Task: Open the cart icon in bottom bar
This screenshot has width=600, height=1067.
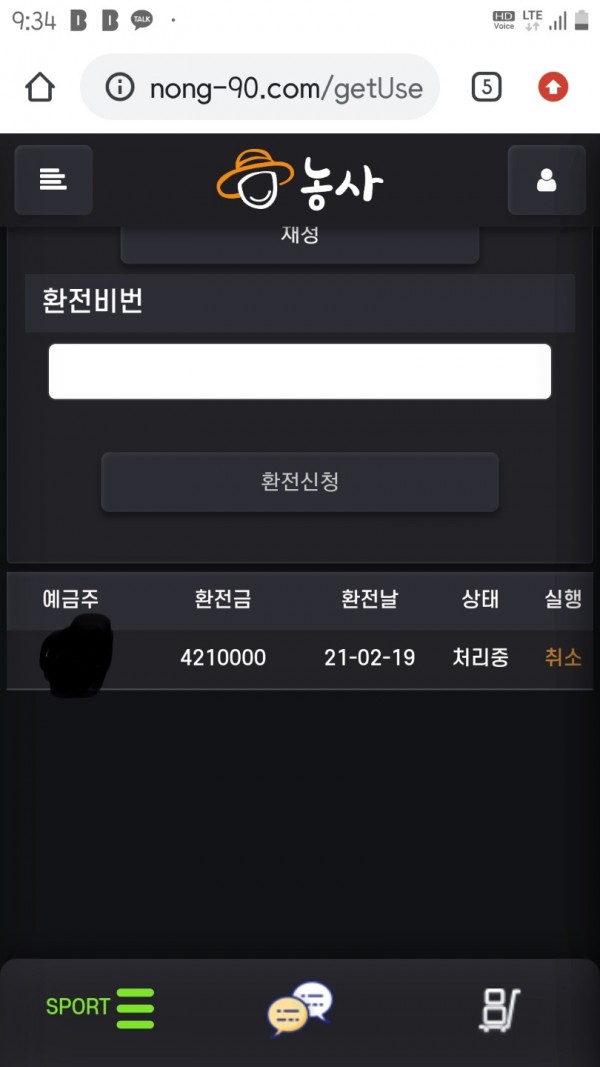Action: tap(500, 1009)
